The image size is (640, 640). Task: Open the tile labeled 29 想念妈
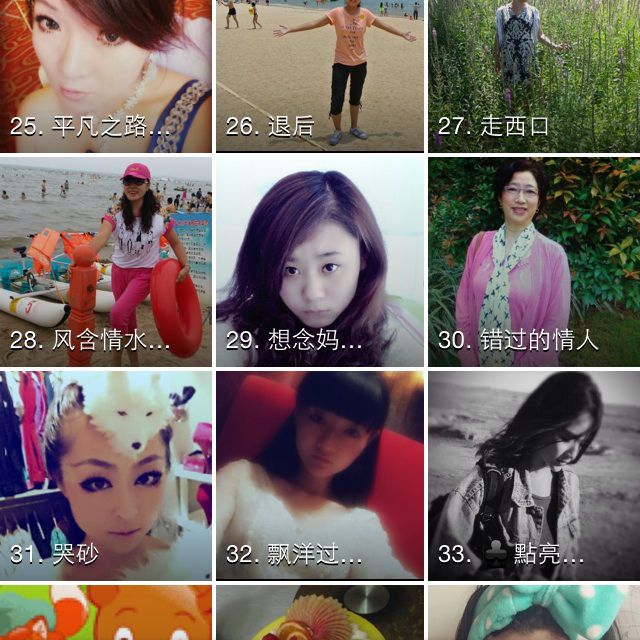click(320, 262)
